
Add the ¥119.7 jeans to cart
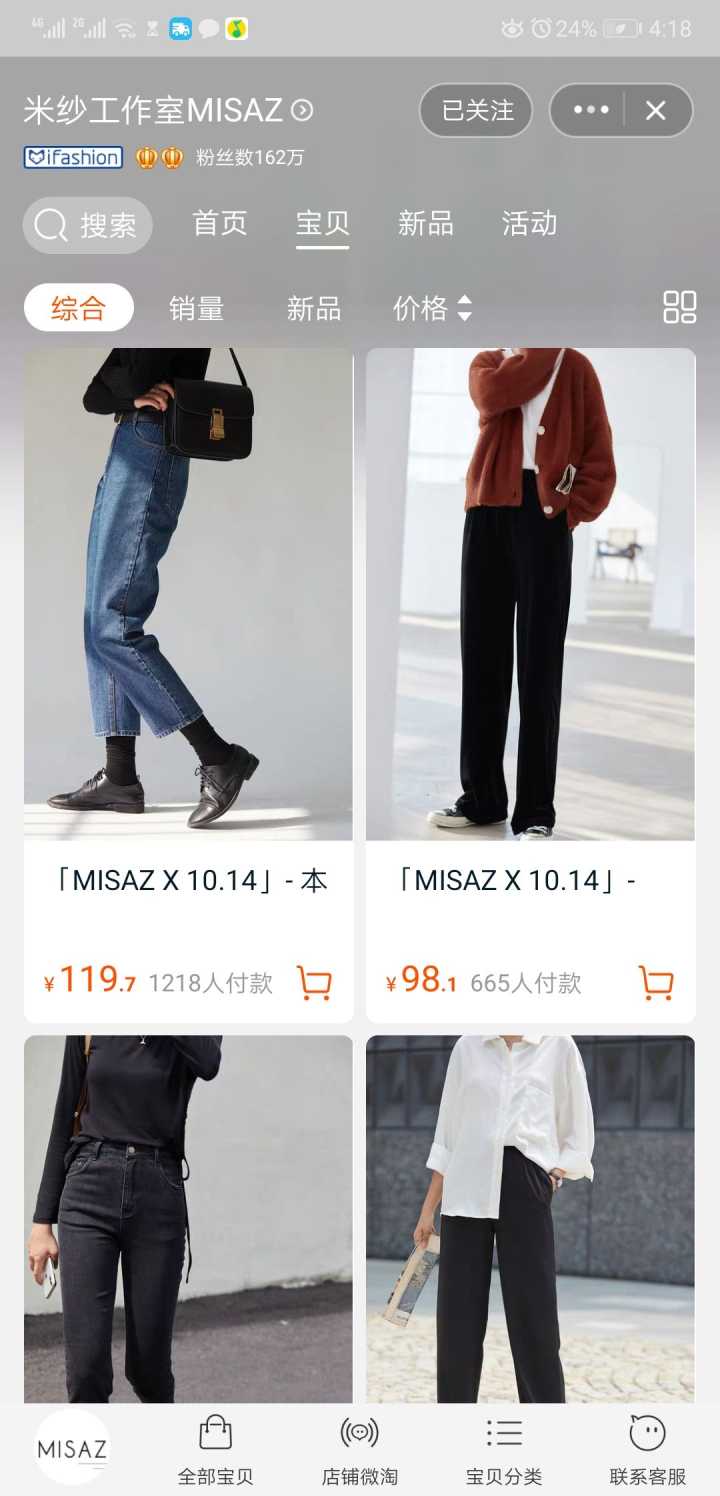(315, 983)
